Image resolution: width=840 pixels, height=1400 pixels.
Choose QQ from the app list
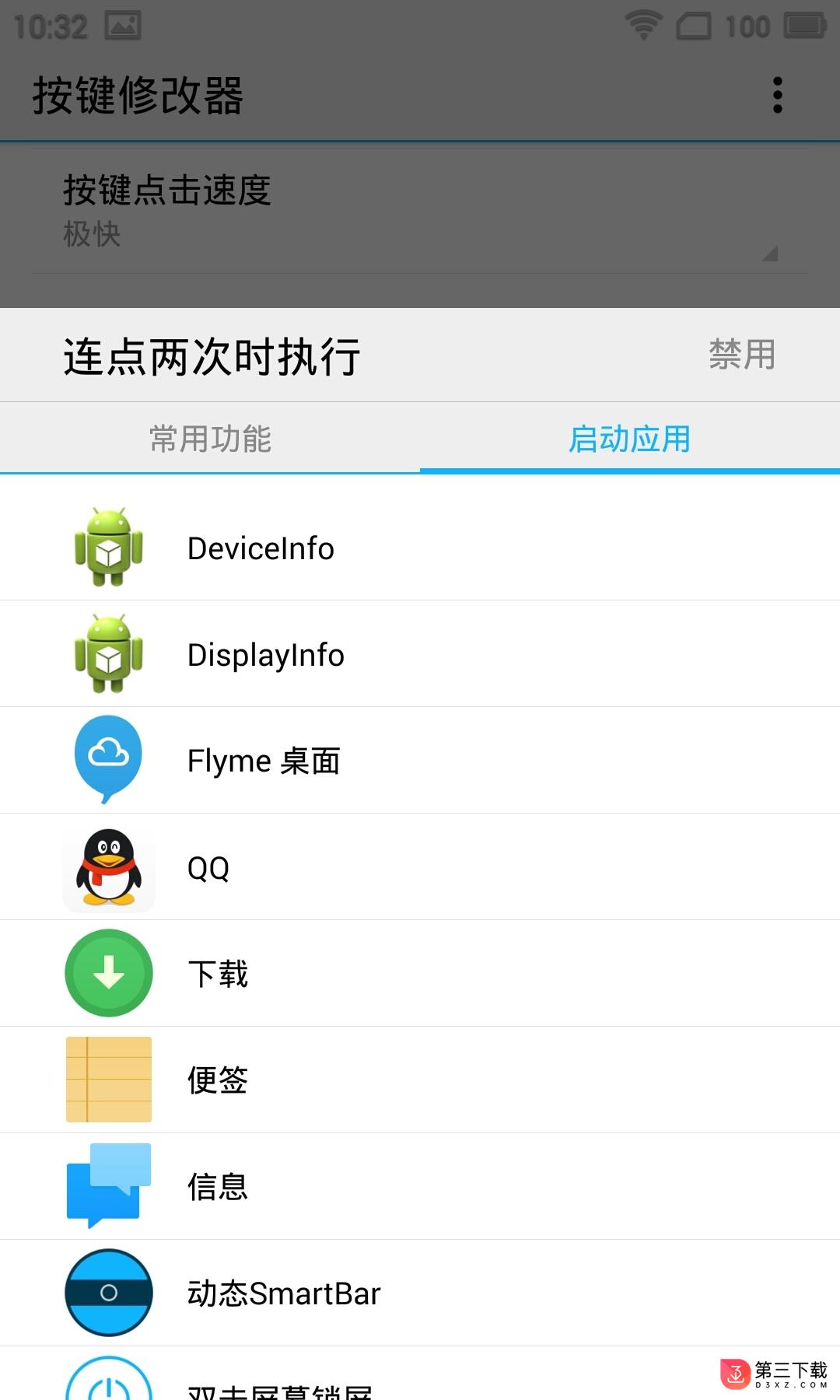coord(420,867)
